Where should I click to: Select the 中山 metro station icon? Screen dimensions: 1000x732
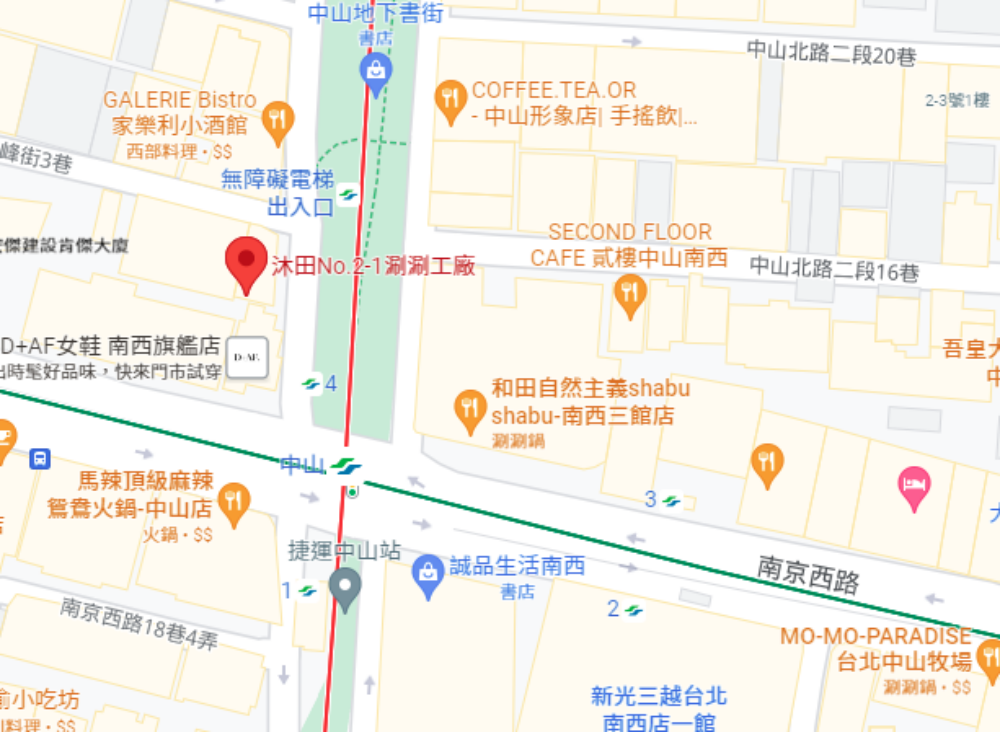pyautogui.click(x=346, y=464)
